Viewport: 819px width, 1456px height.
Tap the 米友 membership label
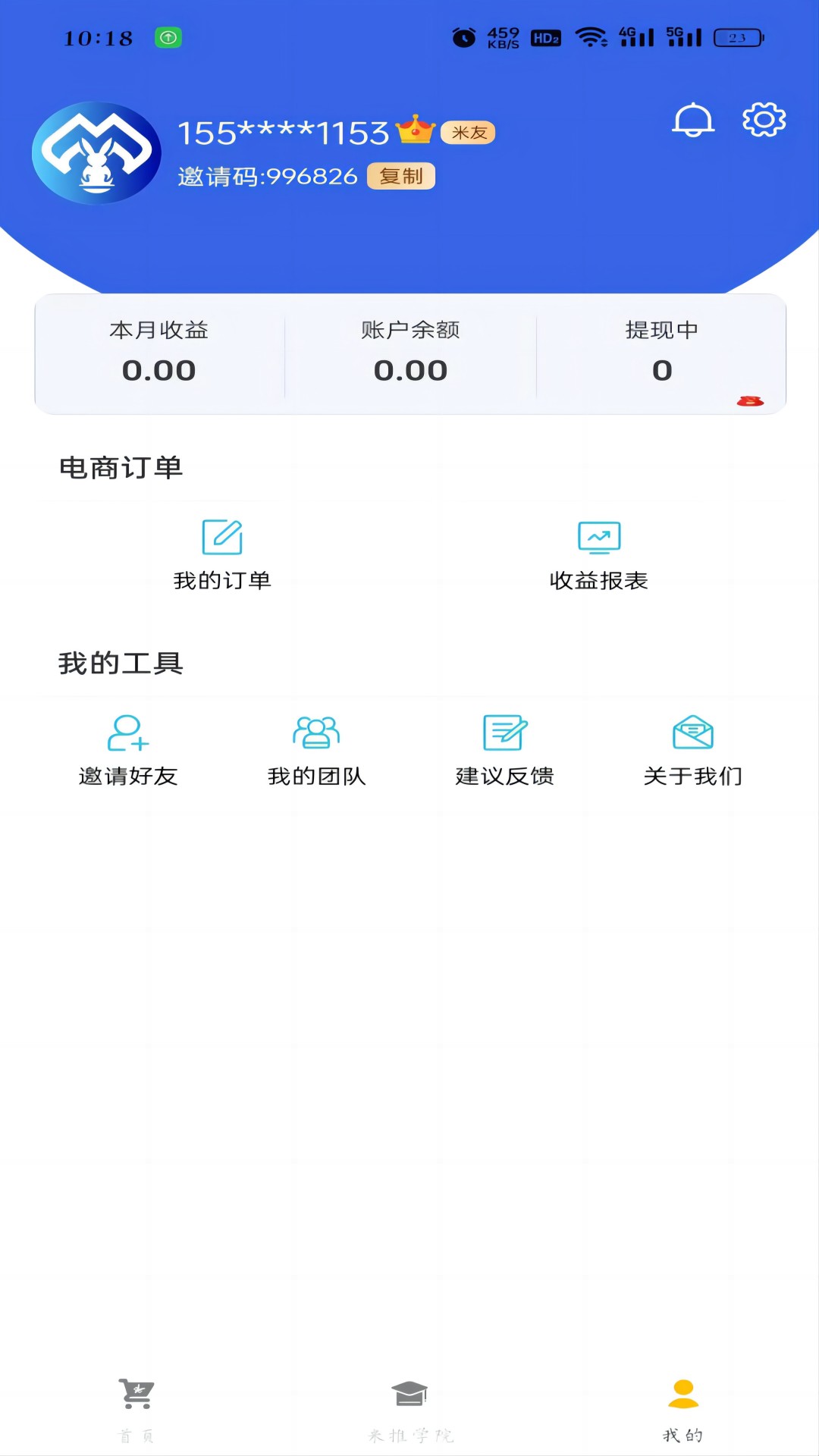coord(469,133)
